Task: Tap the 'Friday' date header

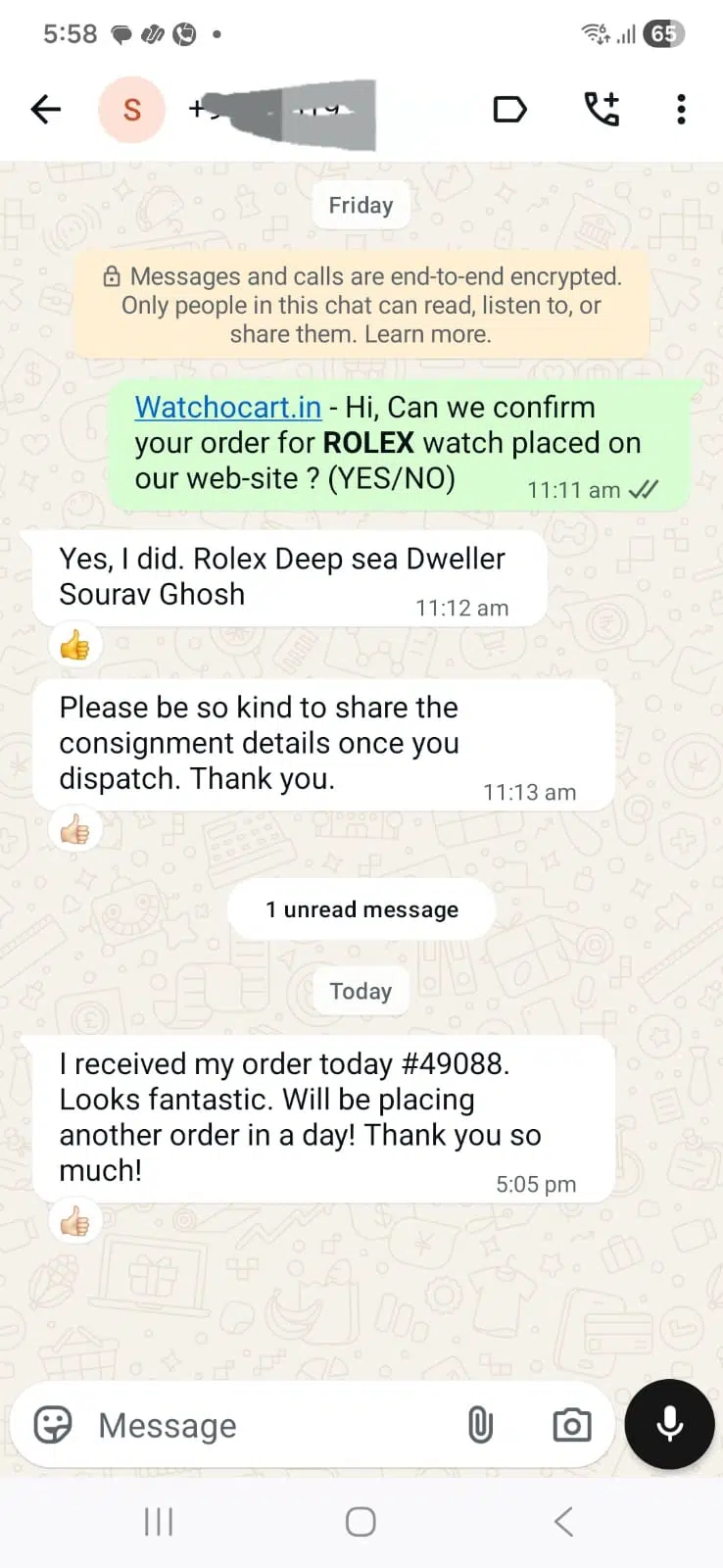Action: (x=361, y=205)
